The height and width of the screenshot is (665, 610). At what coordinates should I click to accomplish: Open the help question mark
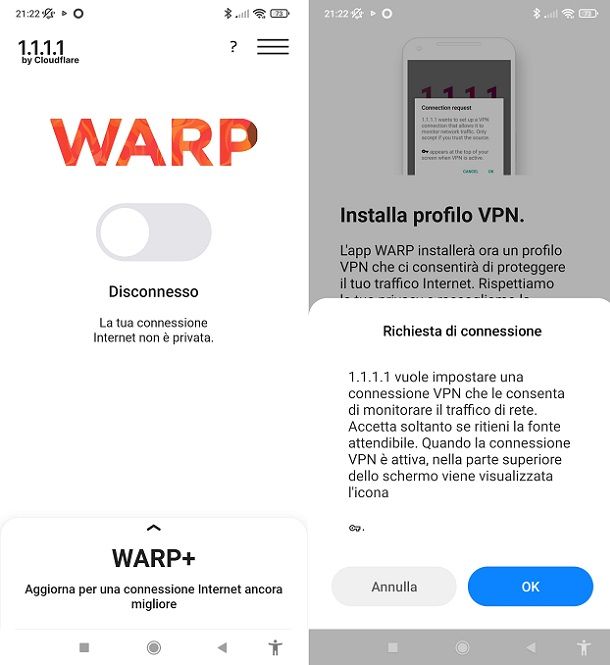point(233,47)
